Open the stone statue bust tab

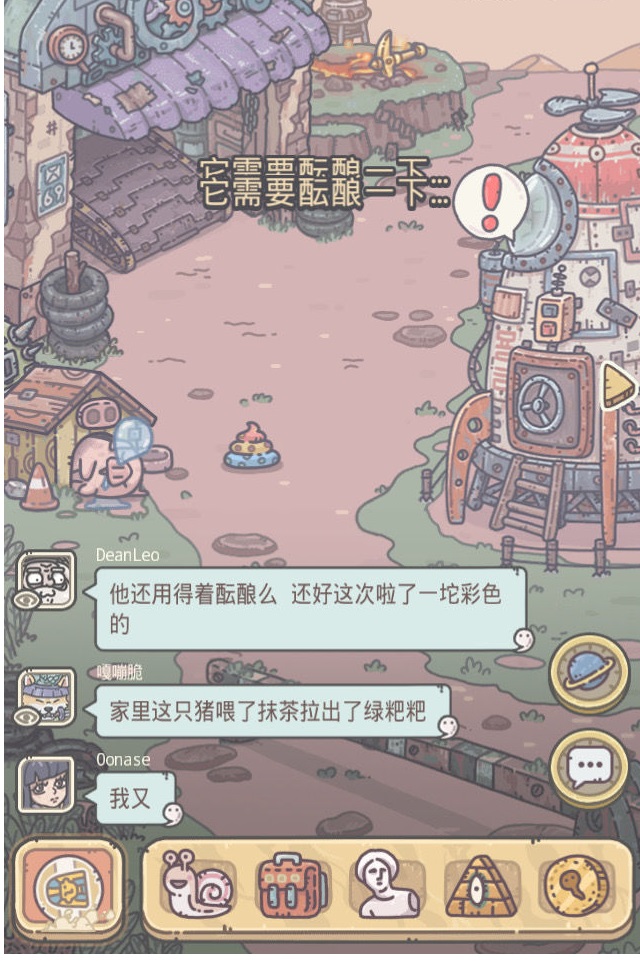point(386,885)
